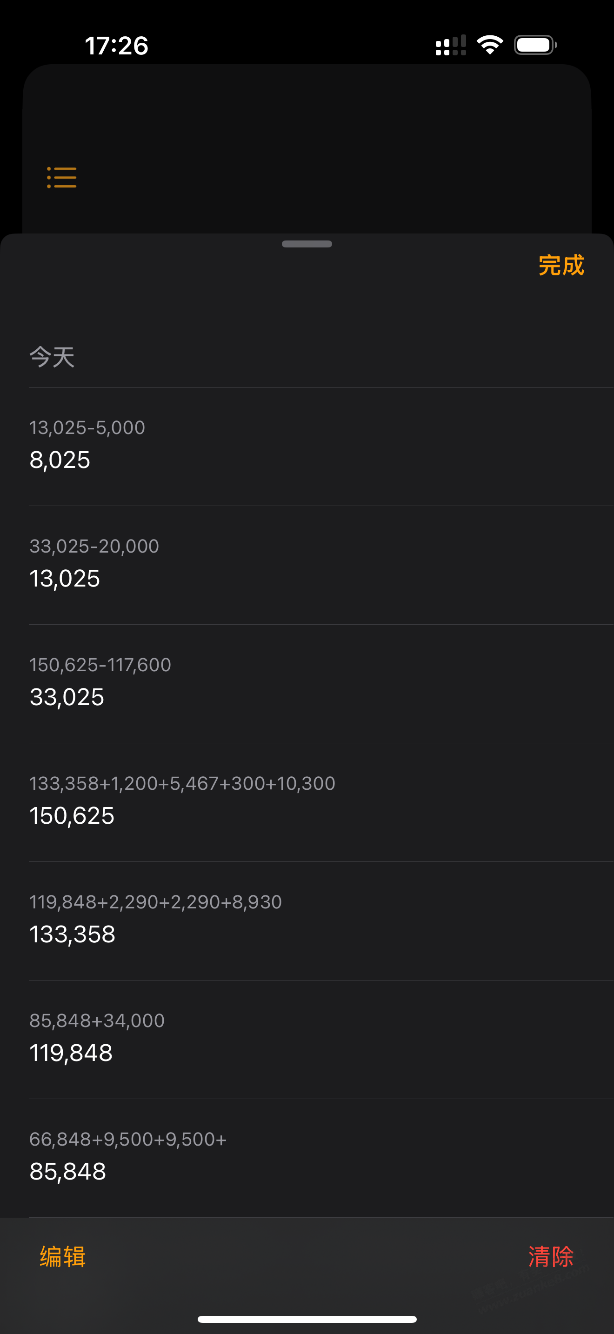This screenshot has height=1334, width=614.
Task: Tap 完成 to close the history
Action: (561, 265)
